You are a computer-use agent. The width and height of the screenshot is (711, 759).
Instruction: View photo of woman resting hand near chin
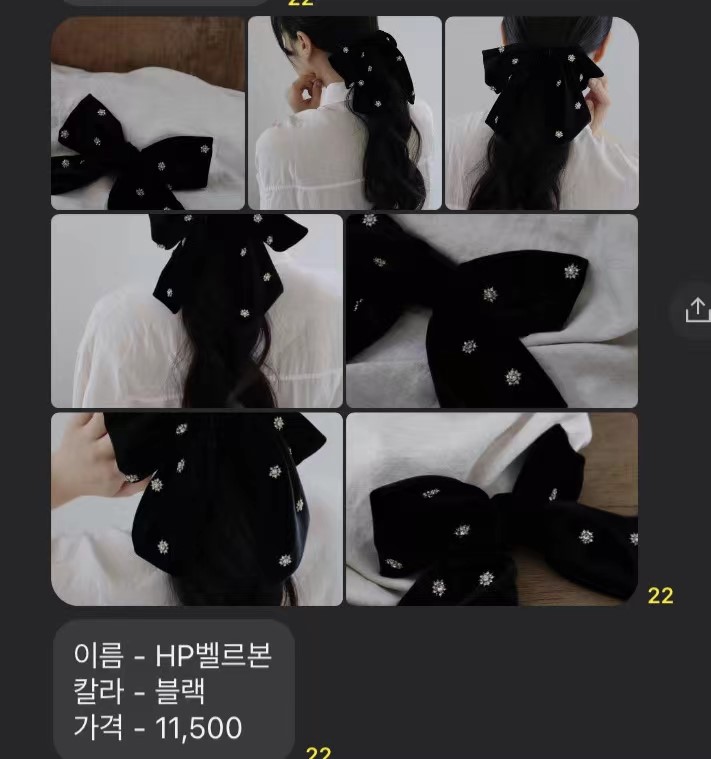tap(344, 113)
